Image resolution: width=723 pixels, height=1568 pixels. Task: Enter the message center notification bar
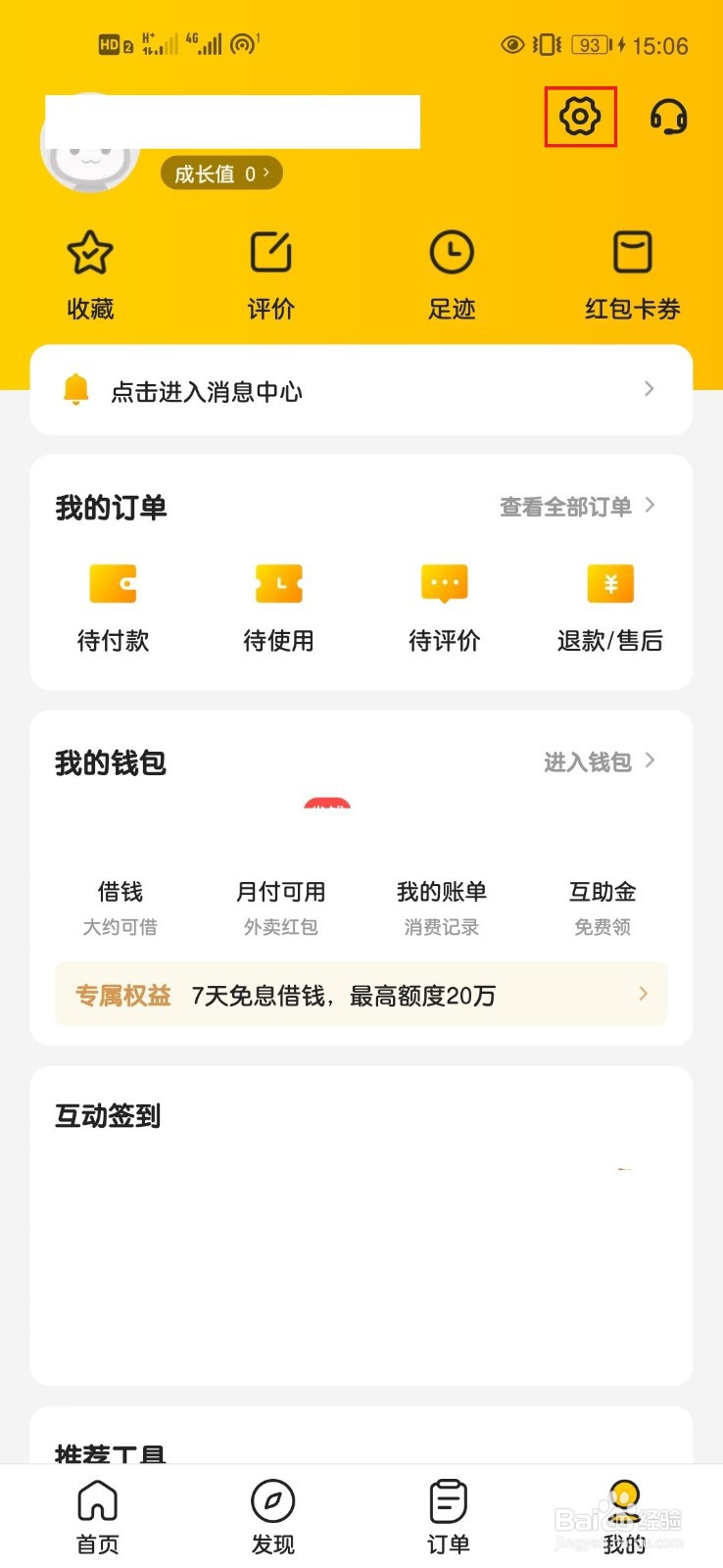(x=361, y=389)
